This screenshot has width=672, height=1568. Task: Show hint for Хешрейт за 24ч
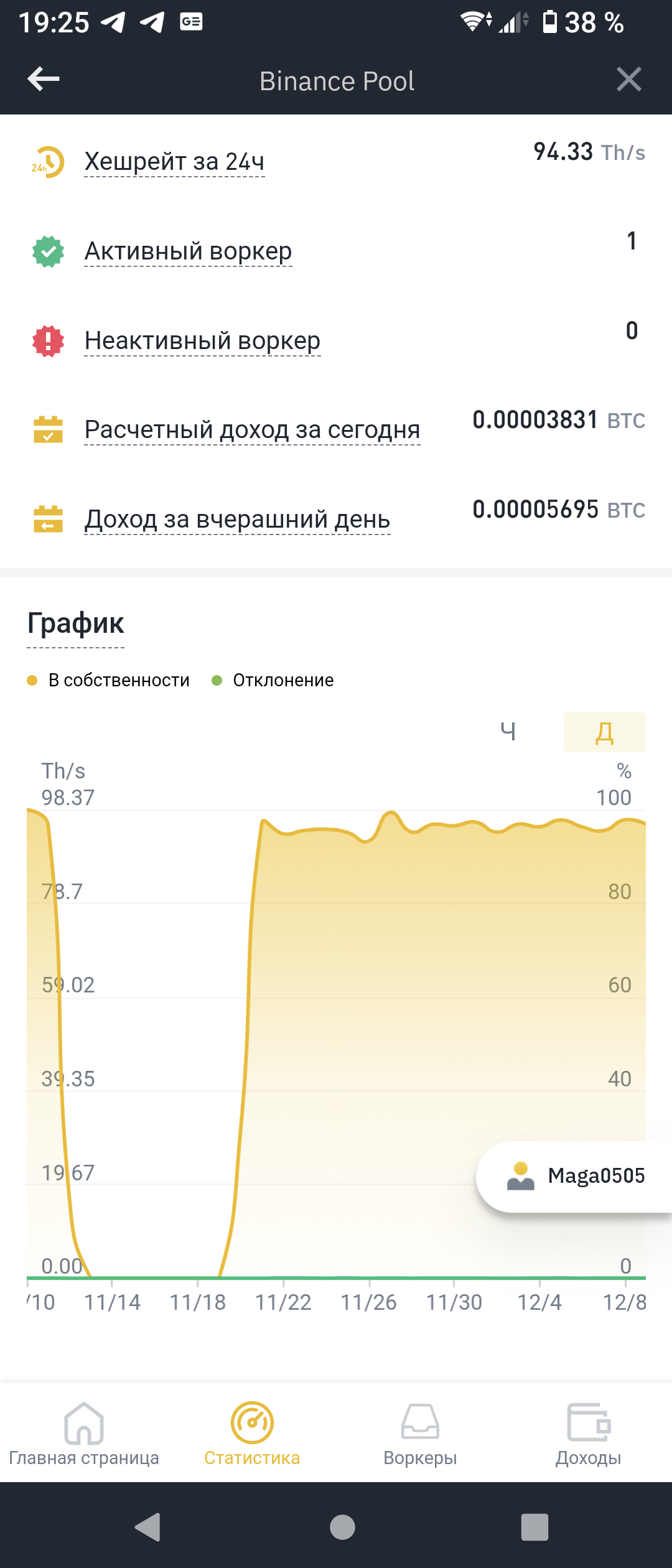(174, 162)
